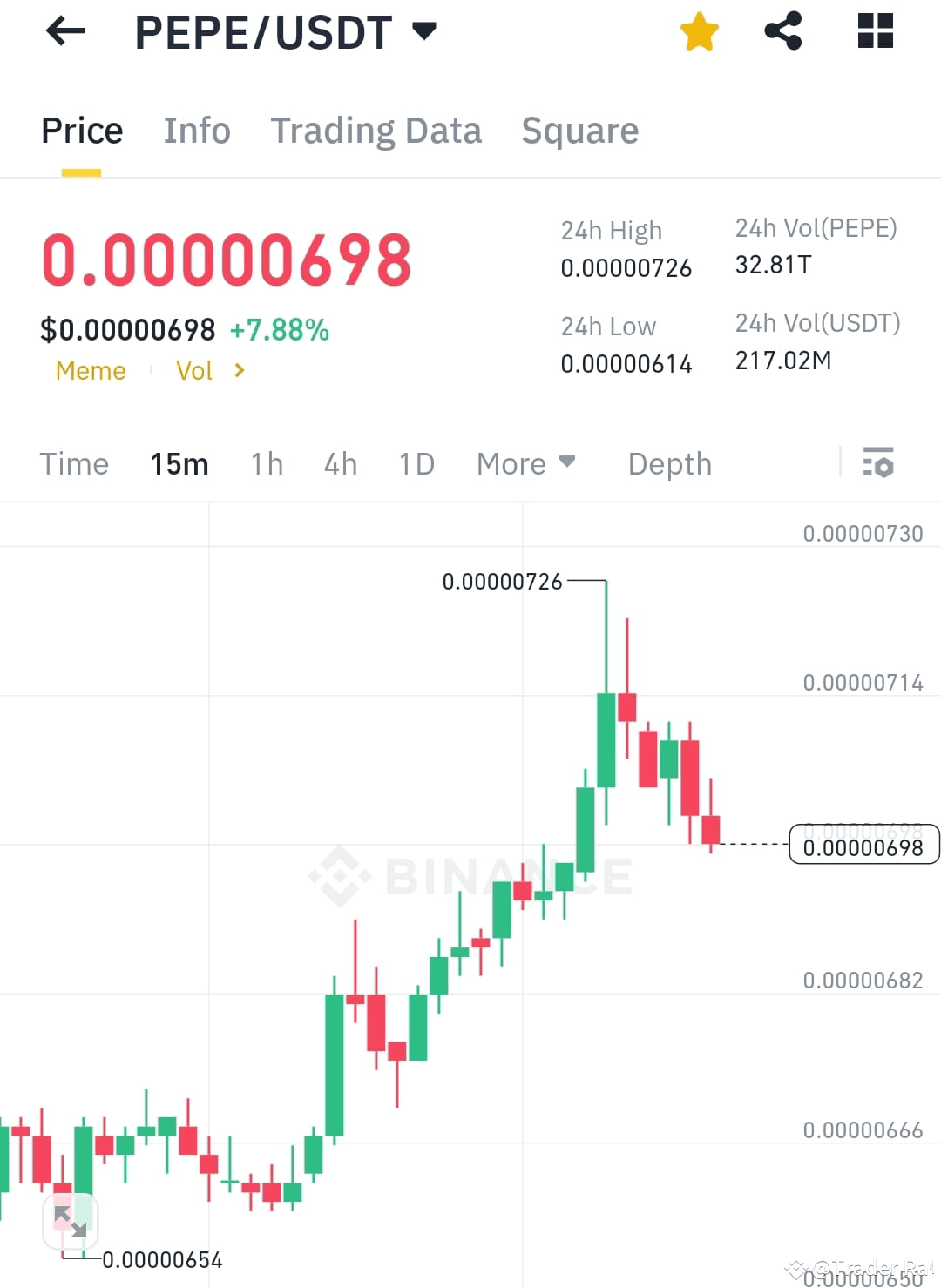Click the back arrow to exit the chart

(65, 31)
